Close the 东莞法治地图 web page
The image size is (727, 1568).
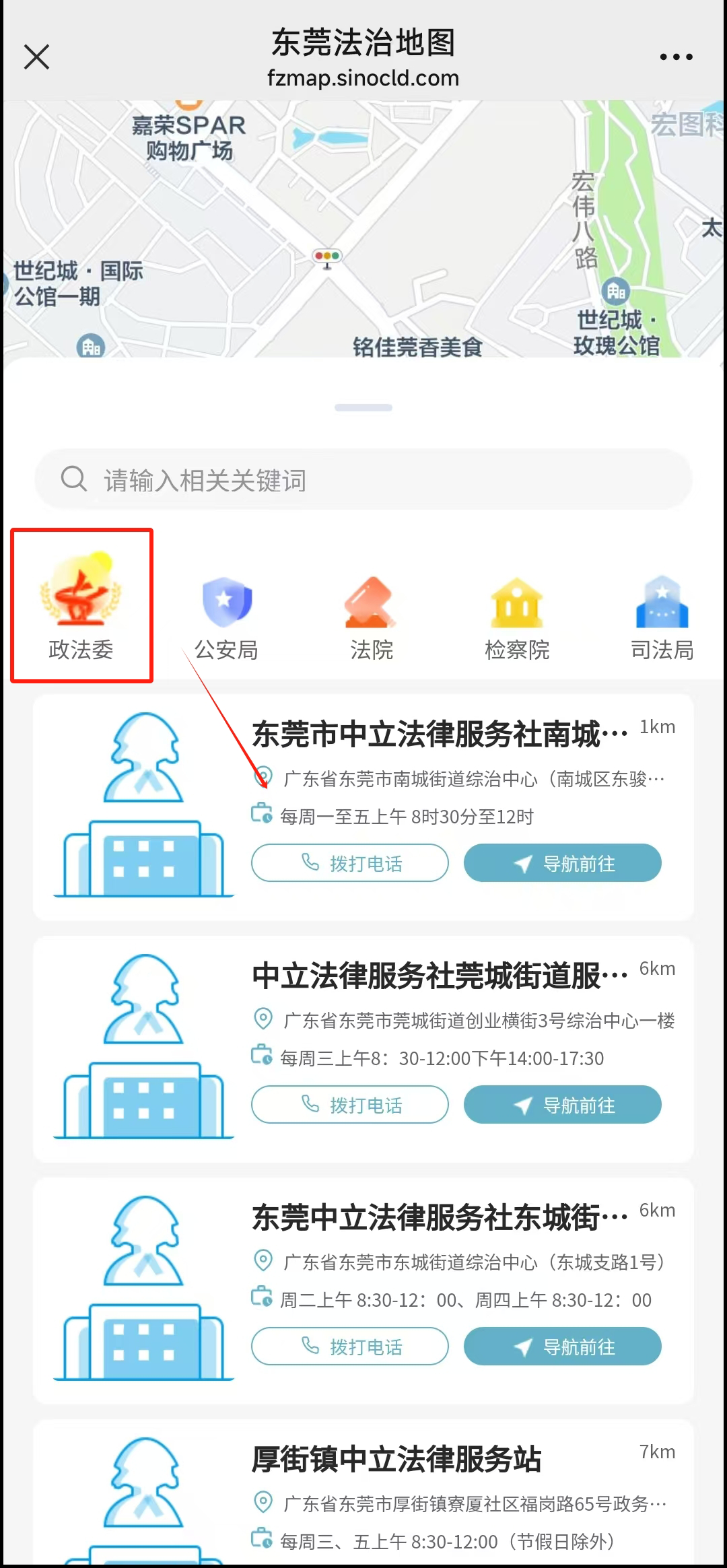[36, 57]
